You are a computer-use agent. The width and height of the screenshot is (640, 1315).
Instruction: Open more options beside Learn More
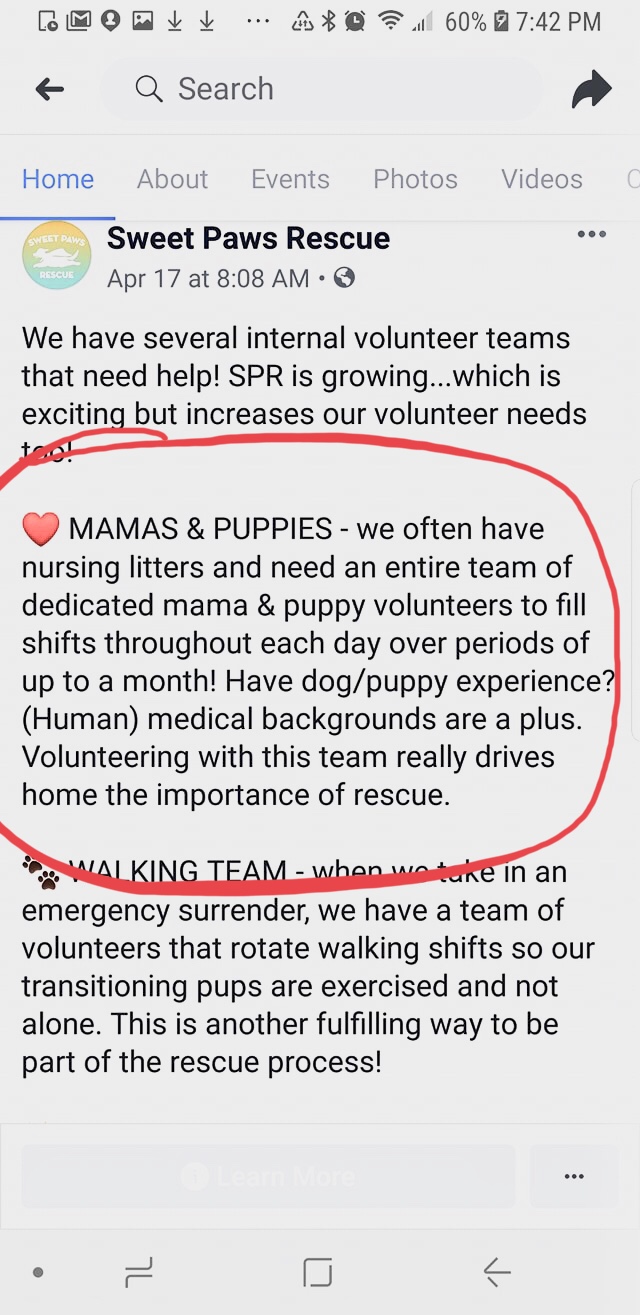tap(574, 1177)
